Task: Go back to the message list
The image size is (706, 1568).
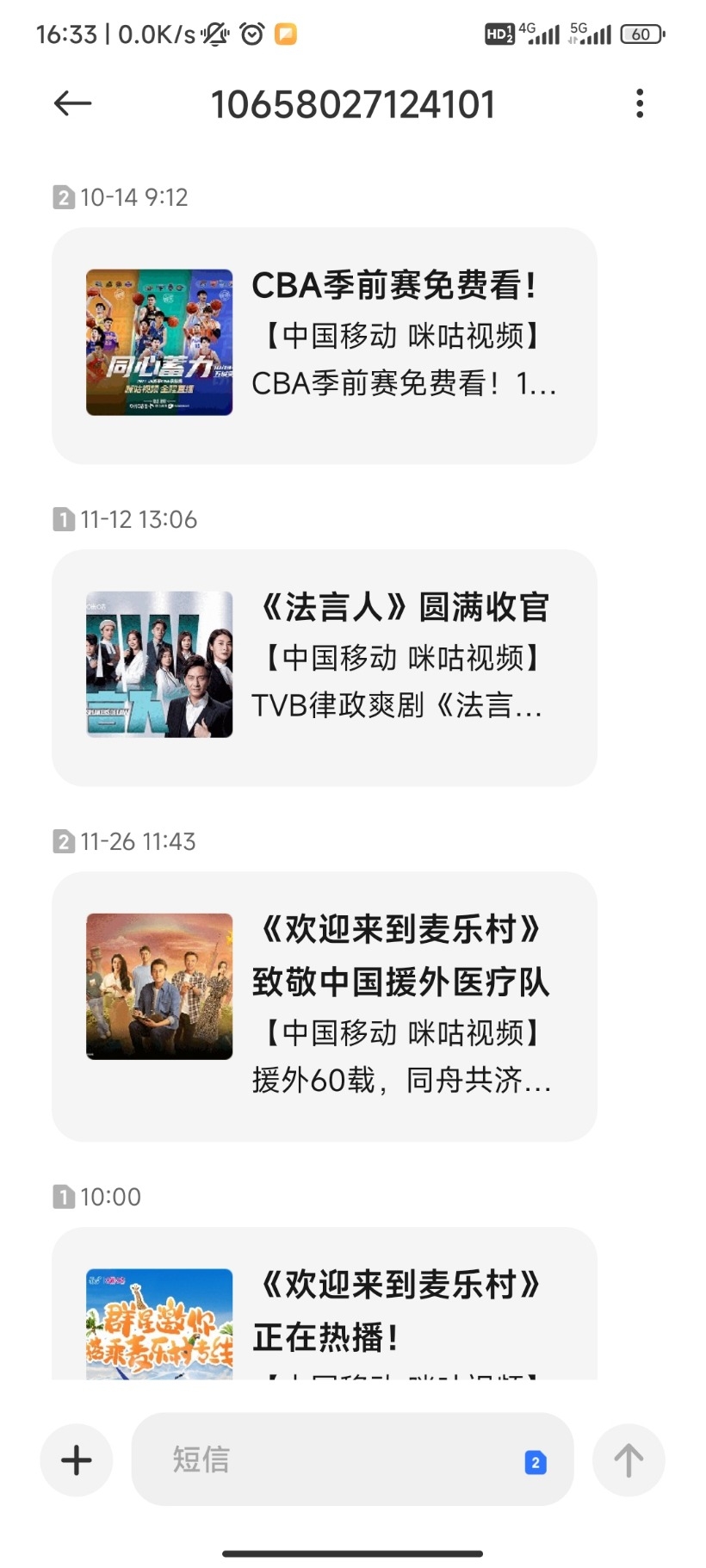Action: point(72,104)
